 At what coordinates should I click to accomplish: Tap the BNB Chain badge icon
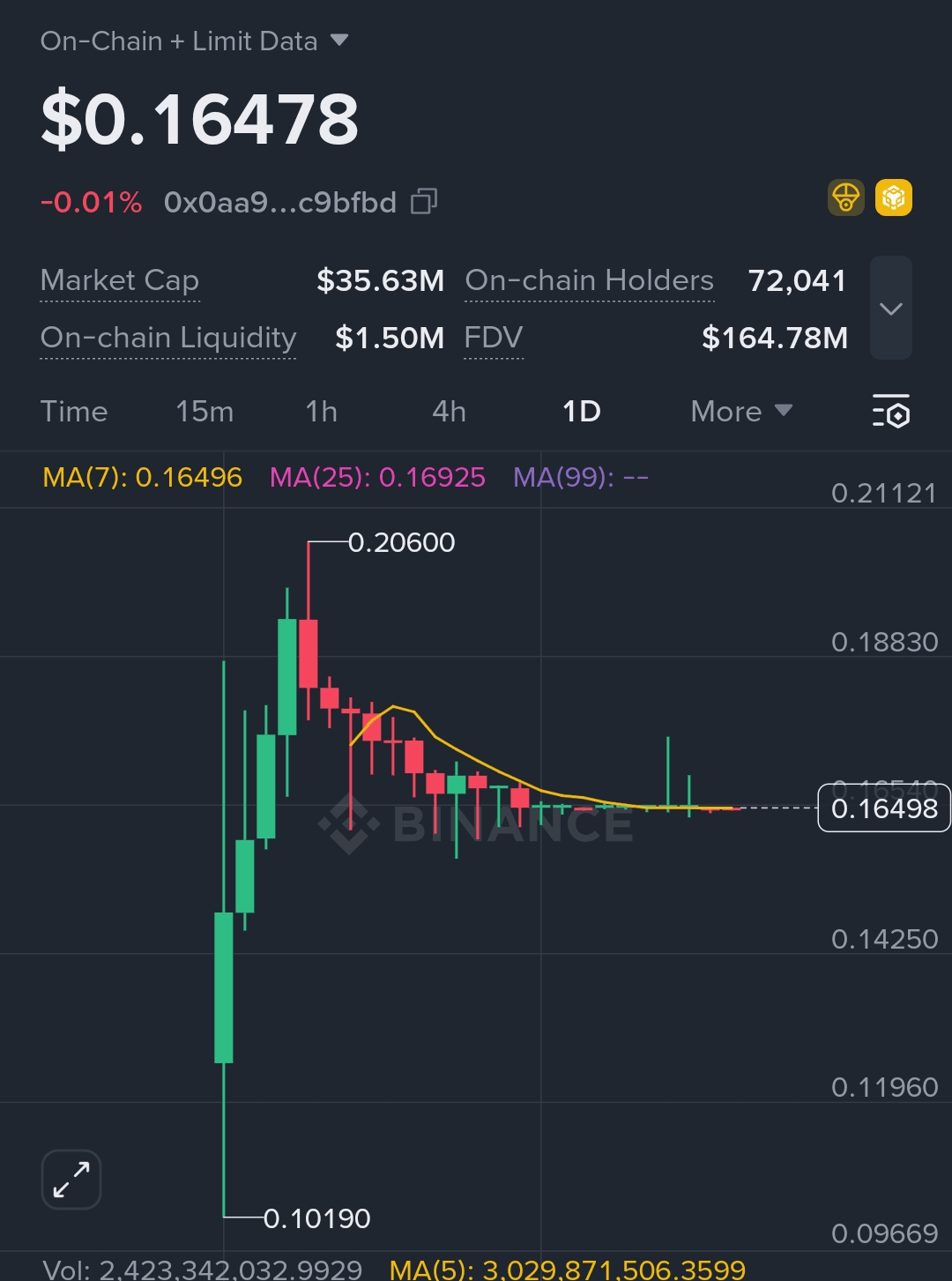[894, 197]
